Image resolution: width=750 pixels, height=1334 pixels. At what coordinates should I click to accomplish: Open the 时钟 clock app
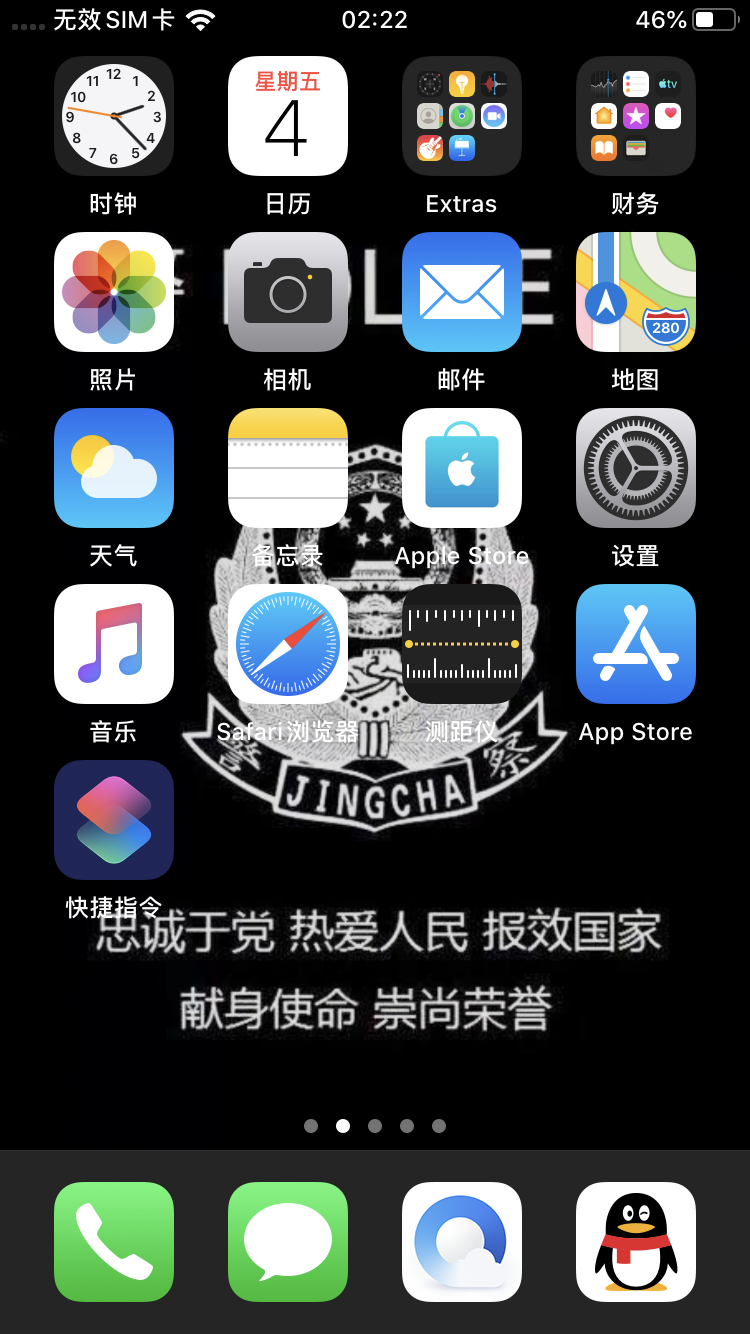click(x=114, y=116)
